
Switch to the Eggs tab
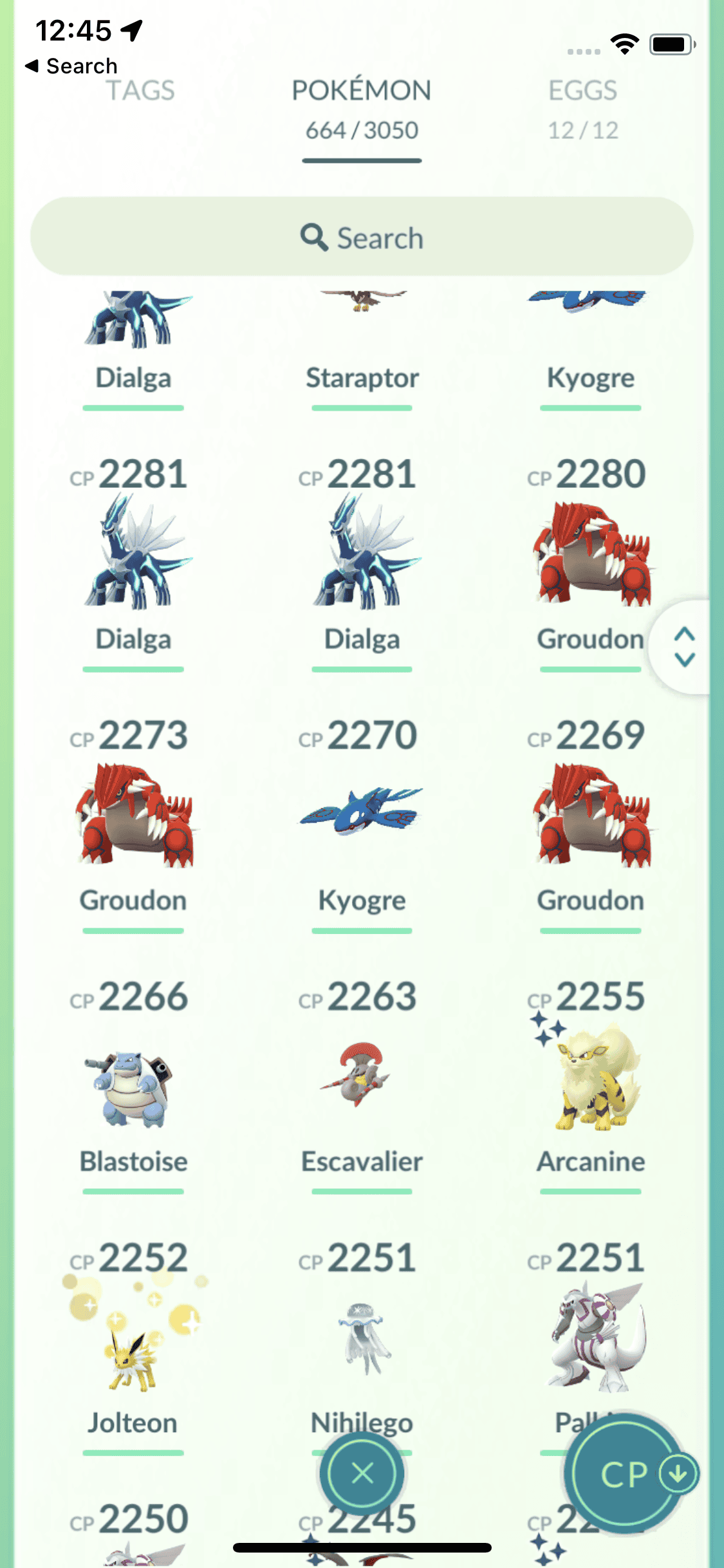(x=582, y=106)
